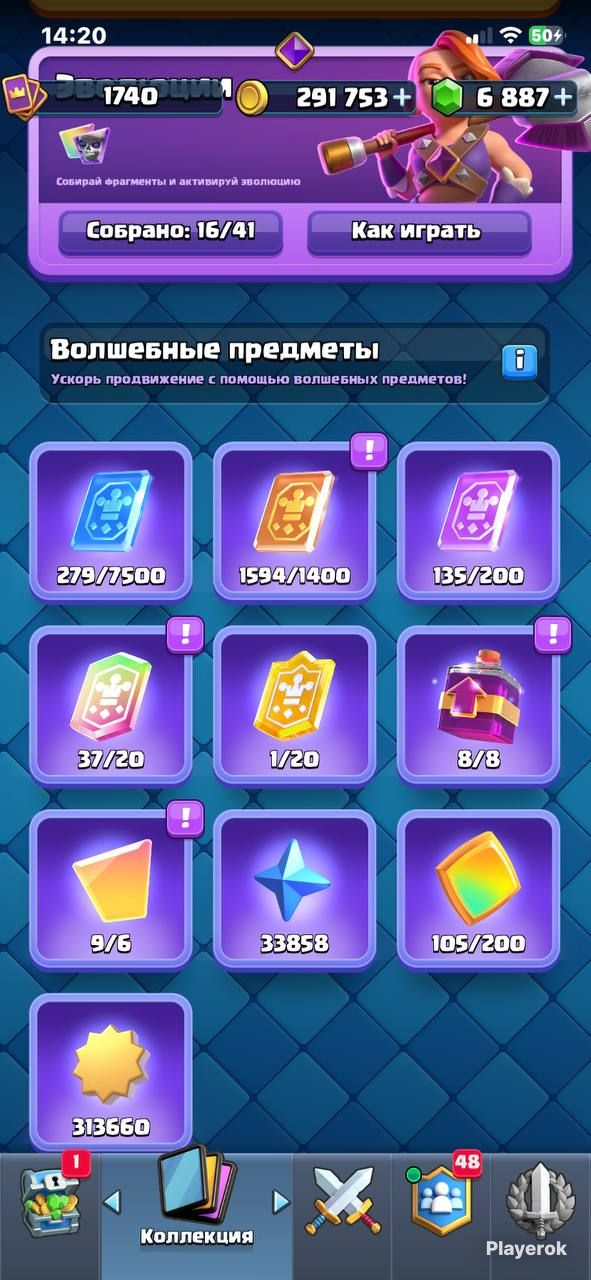Select the rainbow gem item 105/200

click(x=479, y=888)
